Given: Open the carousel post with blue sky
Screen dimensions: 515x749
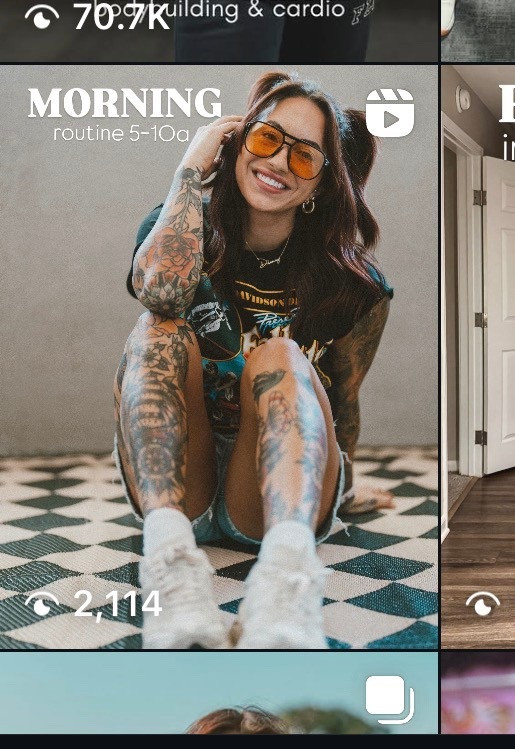Looking at the screenshot, I should 219,693.
